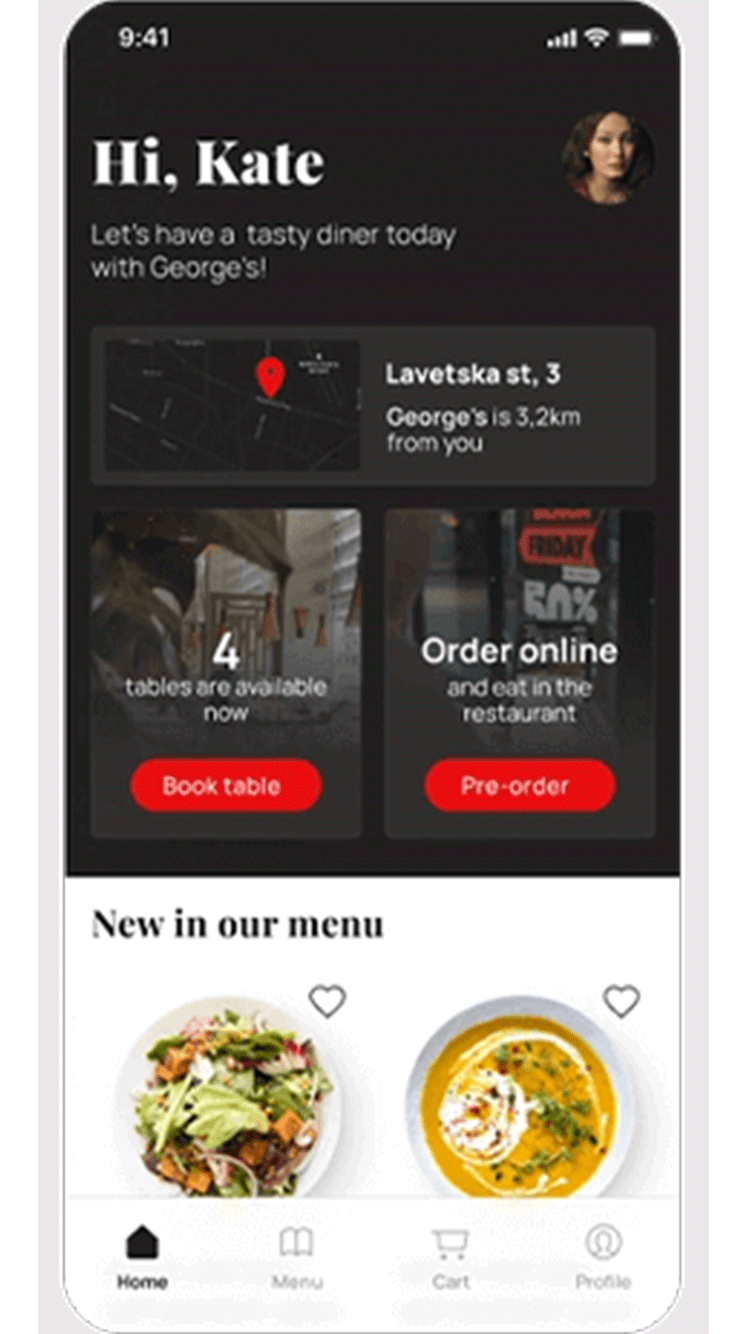Open the Lavetska st, 3 location card

coord(372,406)
